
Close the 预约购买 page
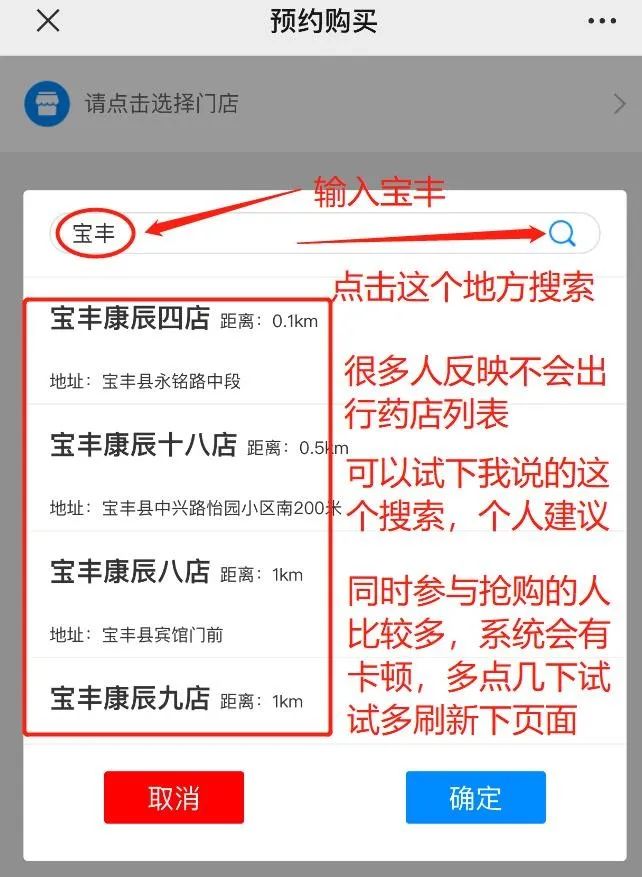(47, 20)
